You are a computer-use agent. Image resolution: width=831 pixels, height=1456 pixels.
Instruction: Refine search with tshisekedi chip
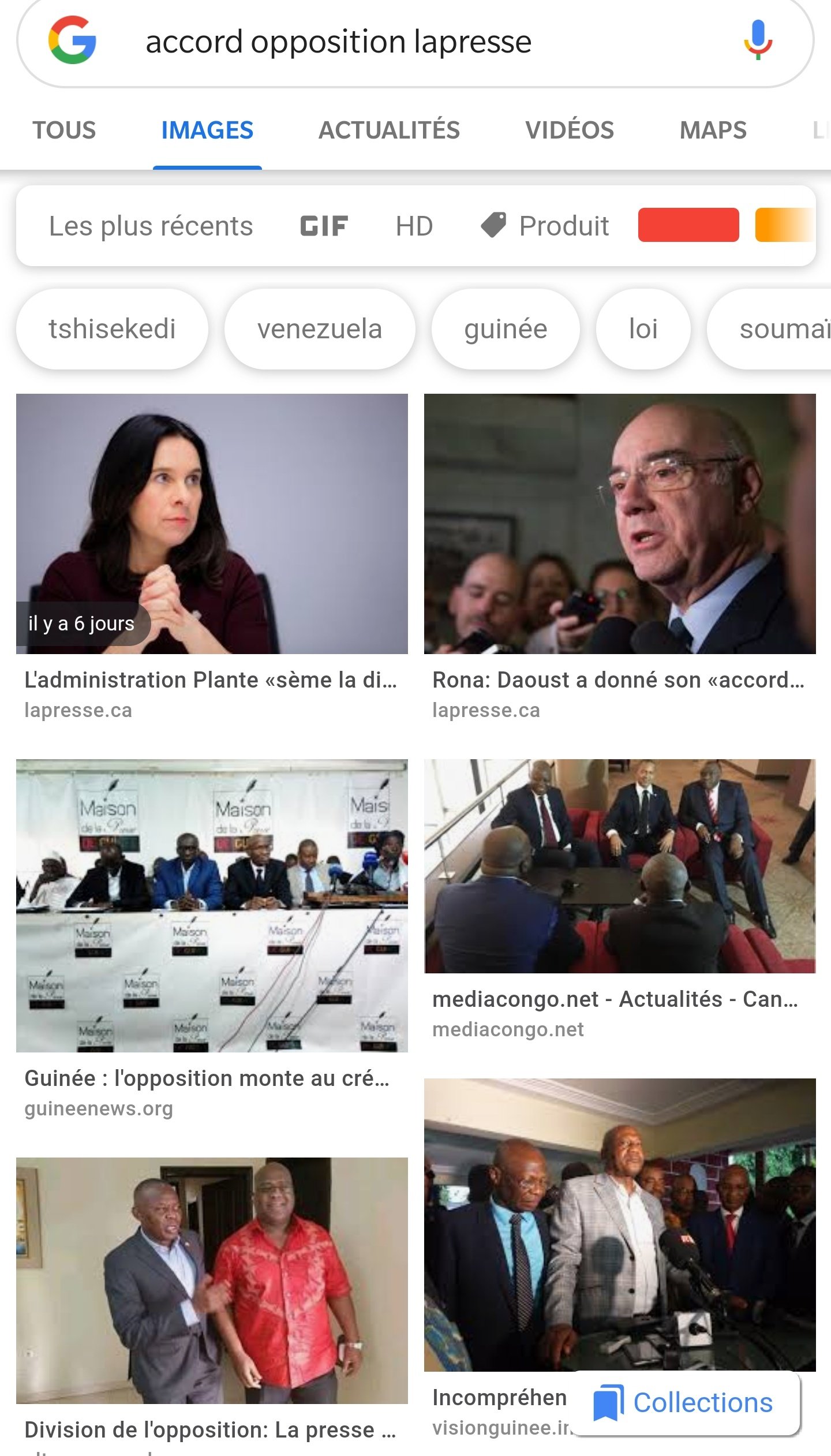(x=112, y=329)
